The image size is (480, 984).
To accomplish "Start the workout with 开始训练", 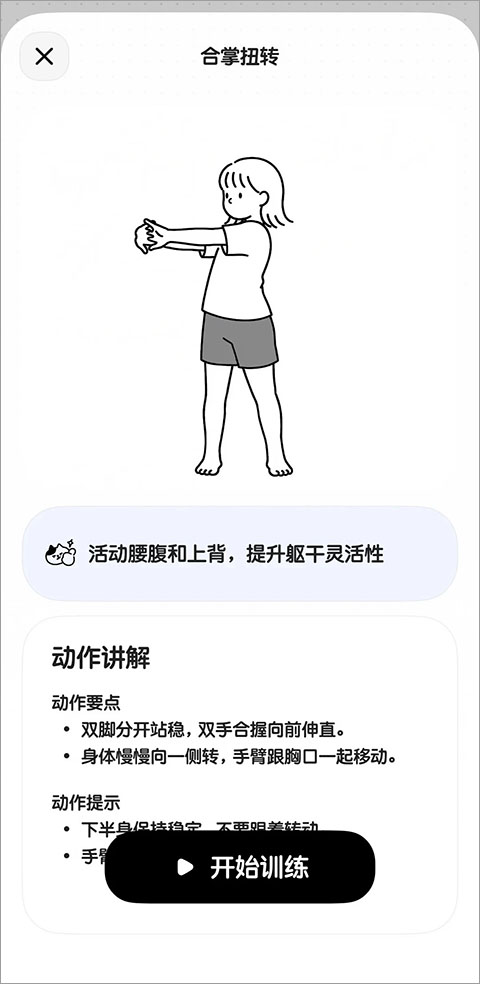I will coord(240,867).
